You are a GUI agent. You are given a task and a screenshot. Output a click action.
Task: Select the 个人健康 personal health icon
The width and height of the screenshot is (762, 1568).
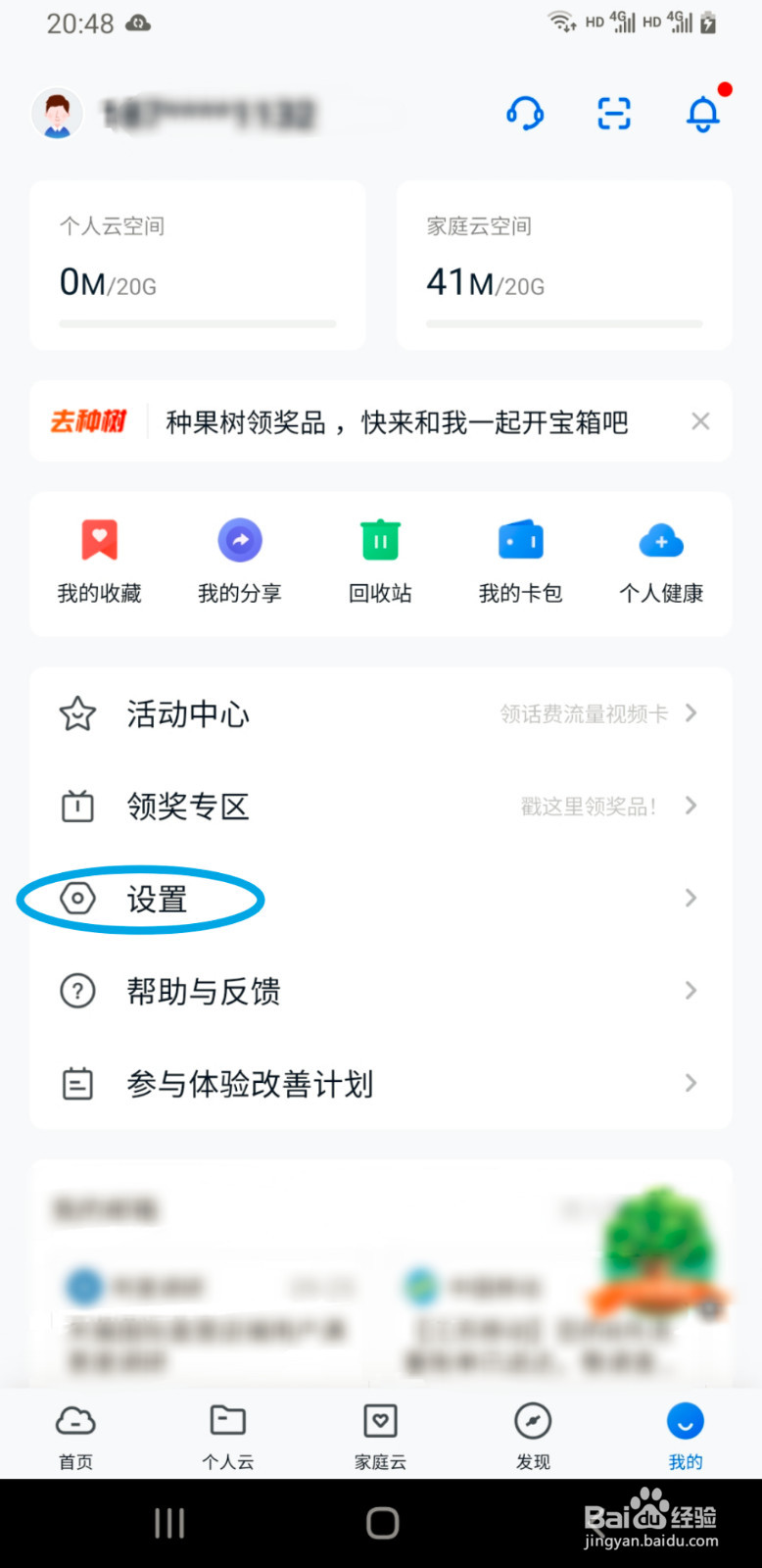tap(661, 559)
